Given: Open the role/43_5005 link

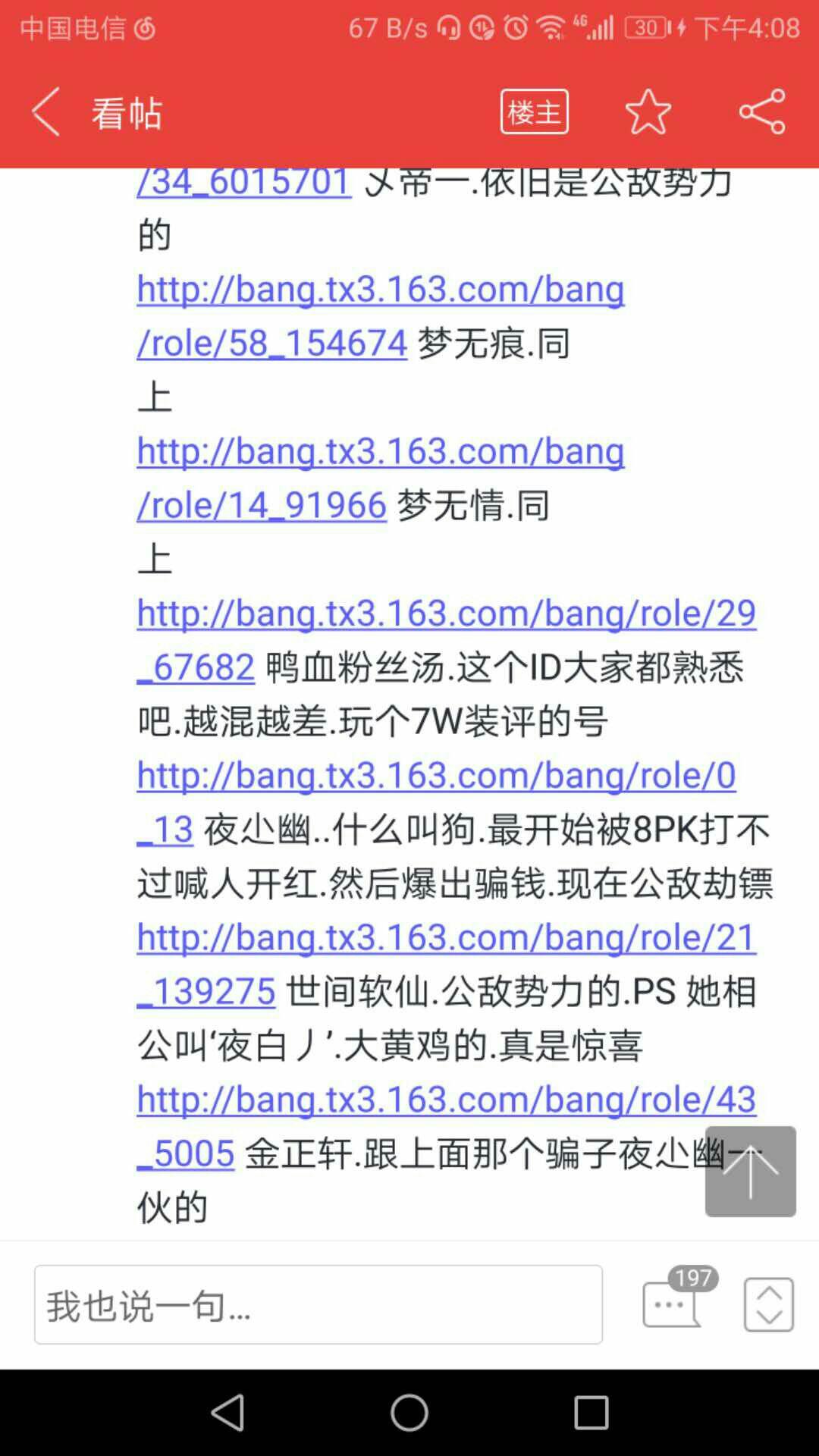Looking at the screenshot, I should pyautogui.click(x=447, y=1126).
